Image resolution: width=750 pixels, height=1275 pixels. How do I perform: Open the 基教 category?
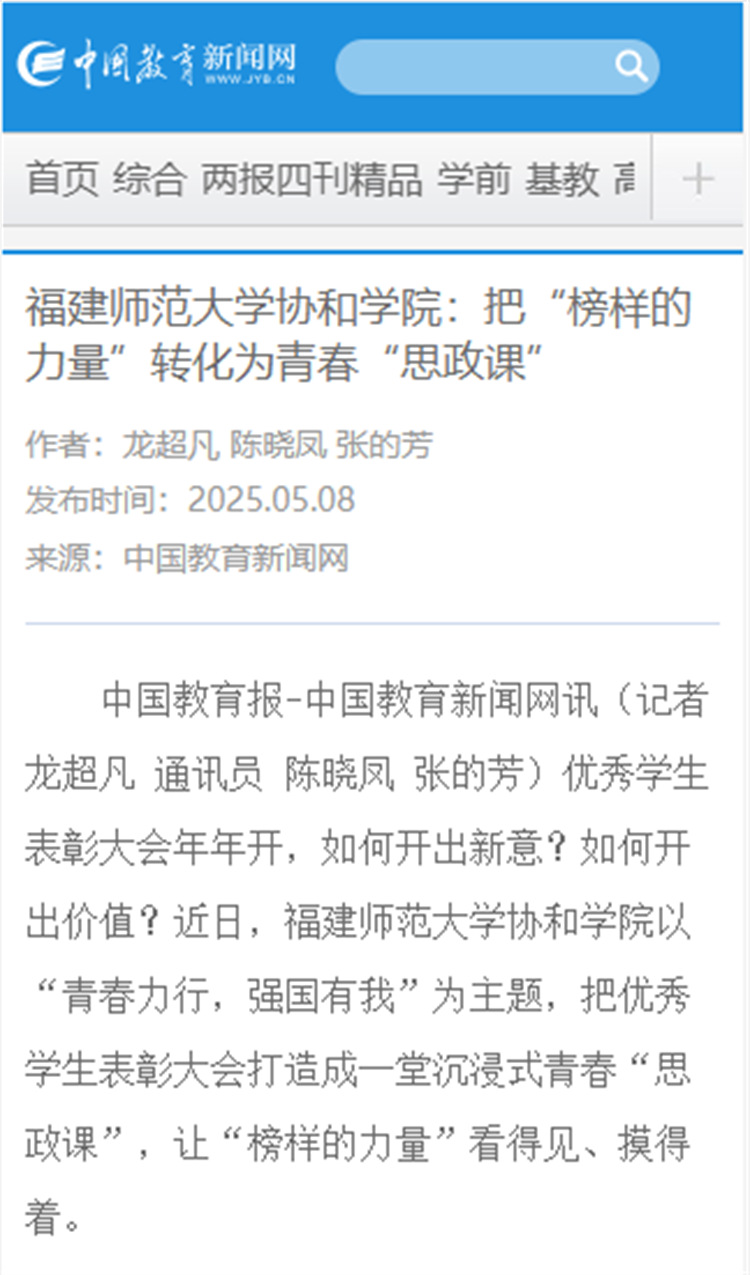pos(562,180)
